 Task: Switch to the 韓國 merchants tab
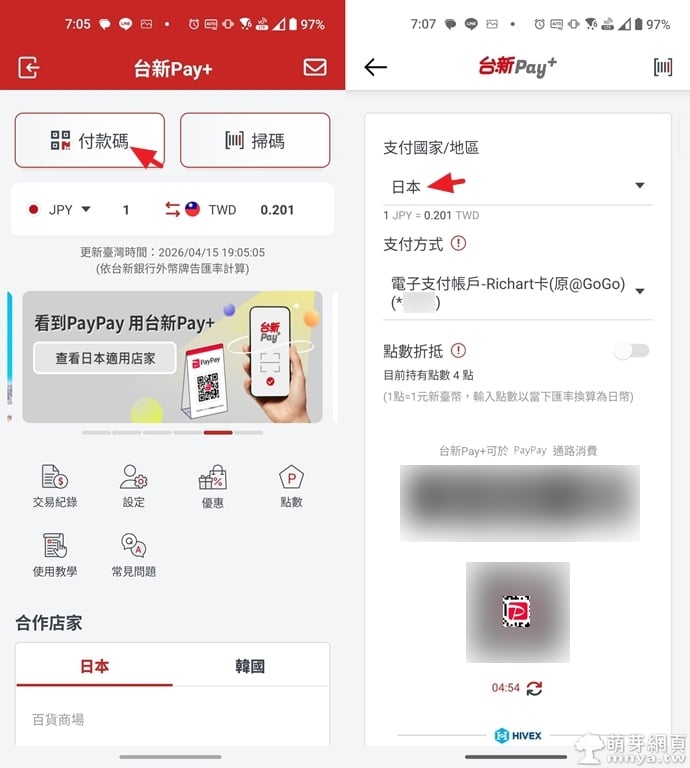click(250, 666)
